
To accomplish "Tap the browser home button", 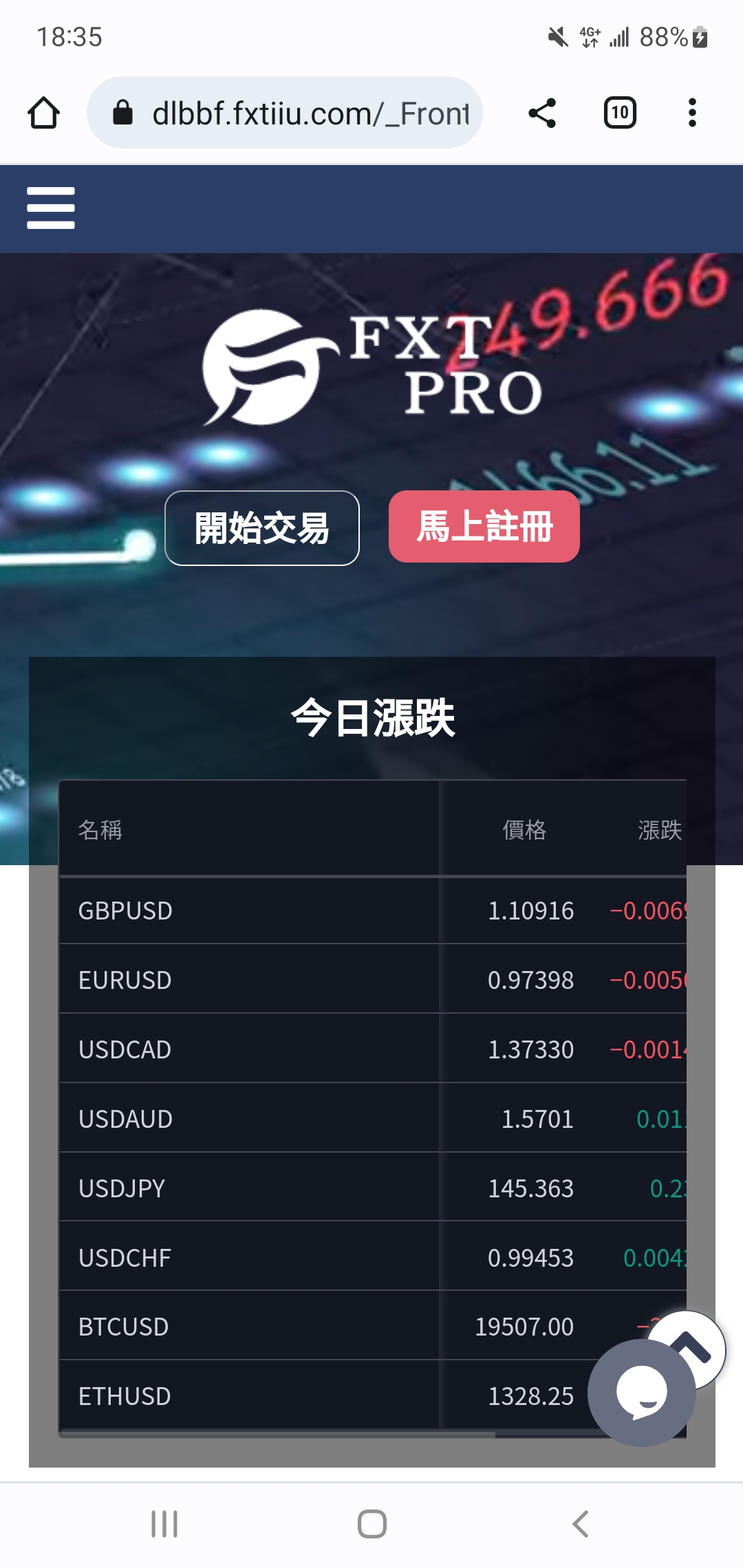I will (43, 113).
